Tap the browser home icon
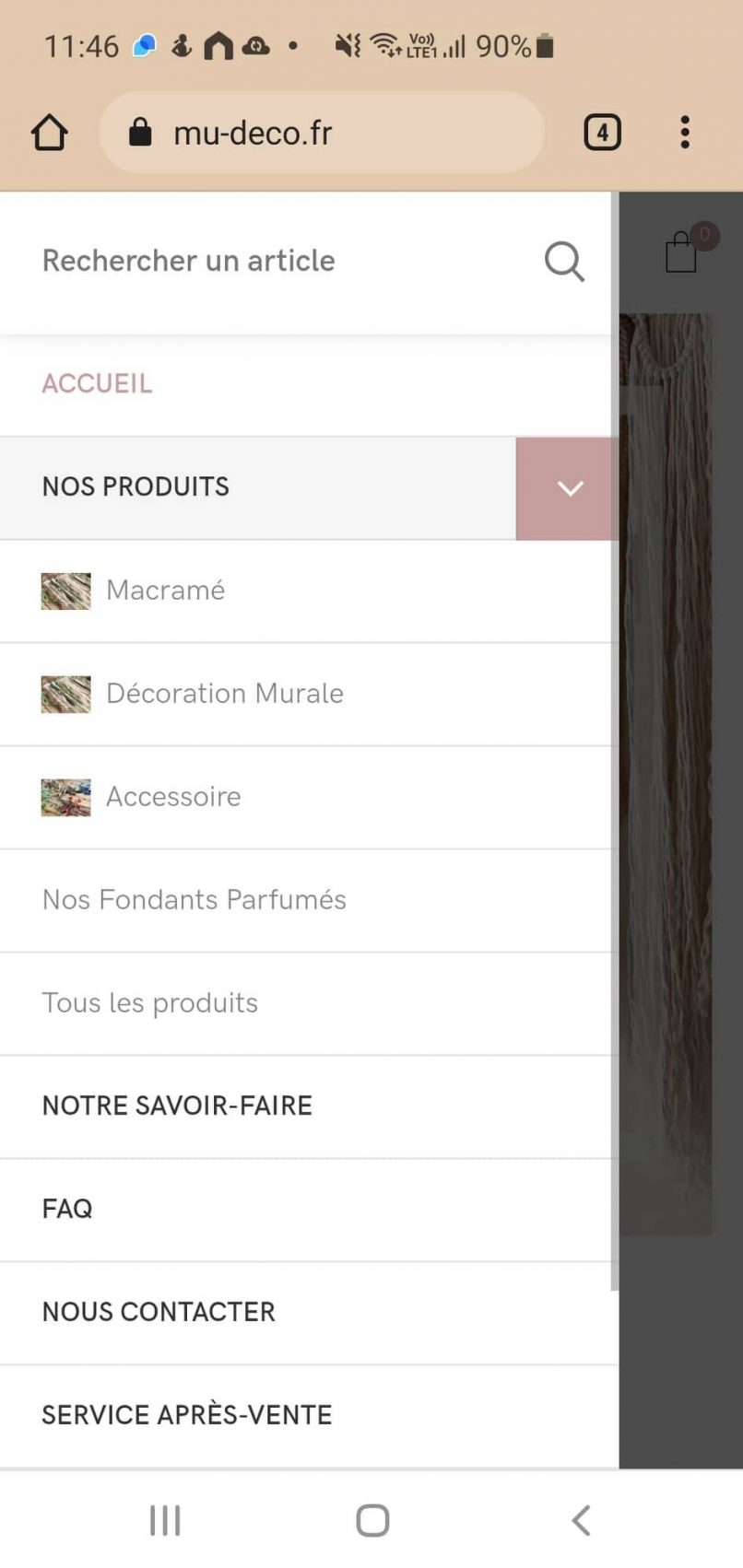 click(x=50, y=133)
